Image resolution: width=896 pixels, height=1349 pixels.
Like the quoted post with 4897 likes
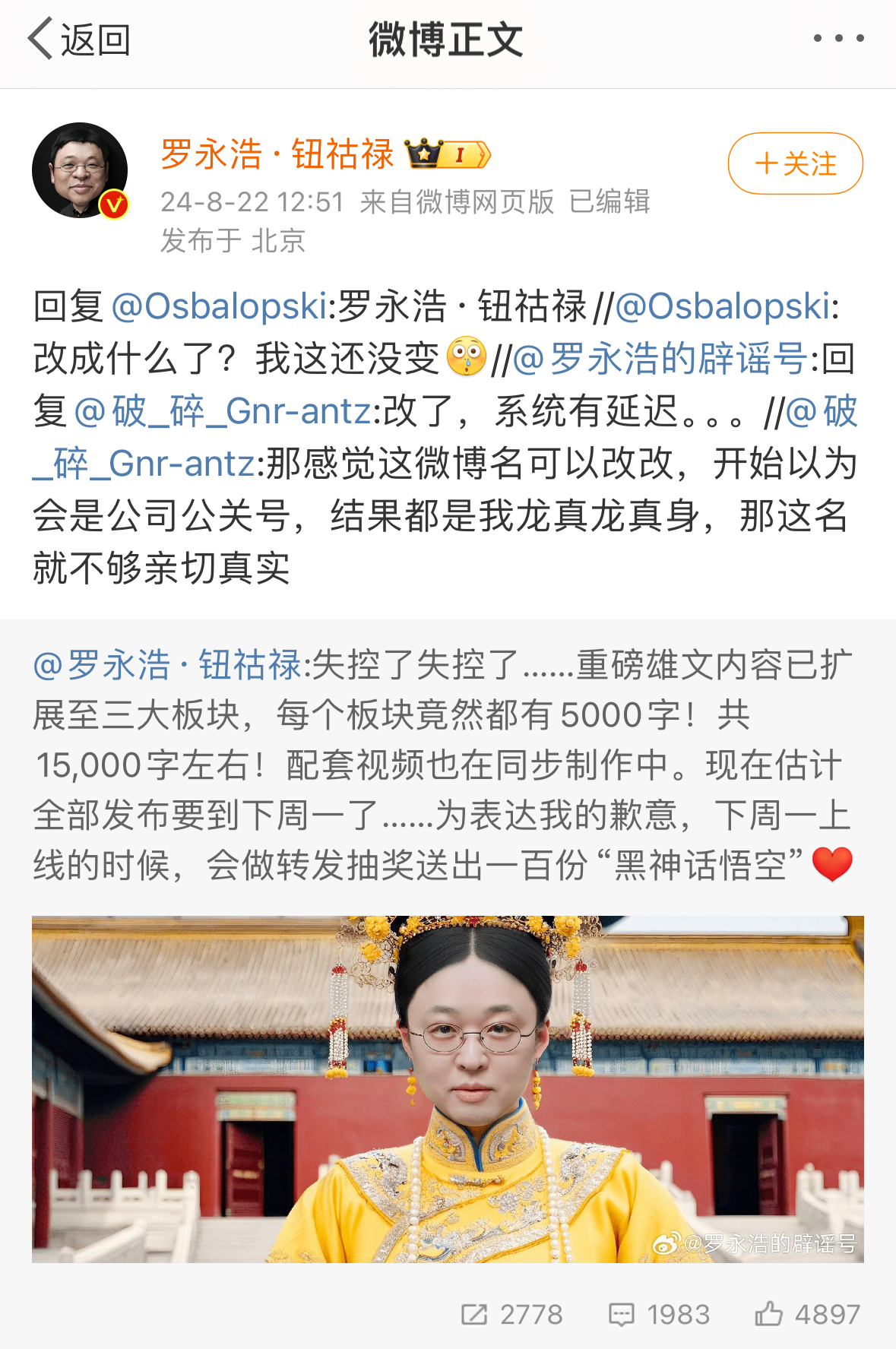click(807, 1314)
